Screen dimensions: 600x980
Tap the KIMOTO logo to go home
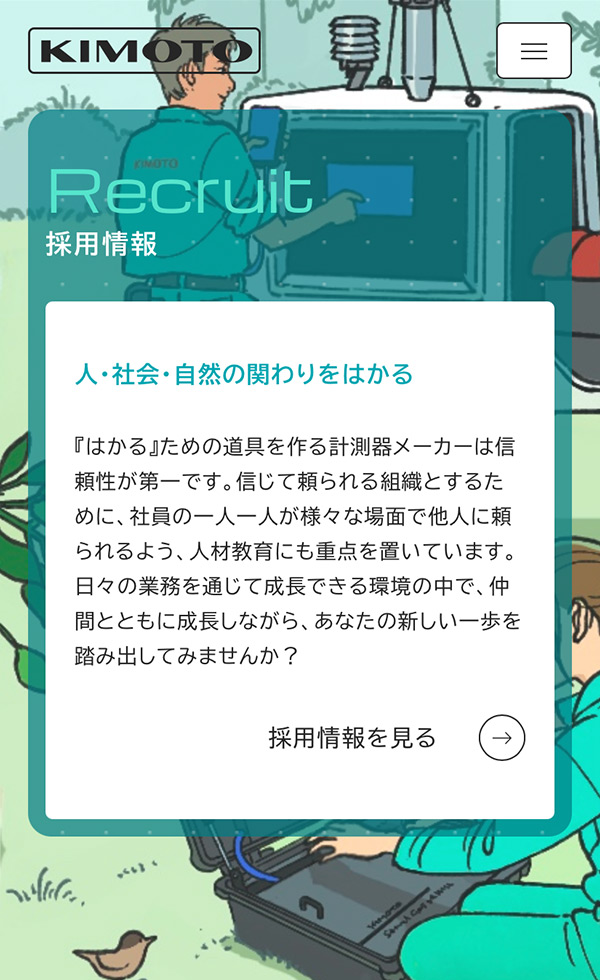click(x=144, y=51)
